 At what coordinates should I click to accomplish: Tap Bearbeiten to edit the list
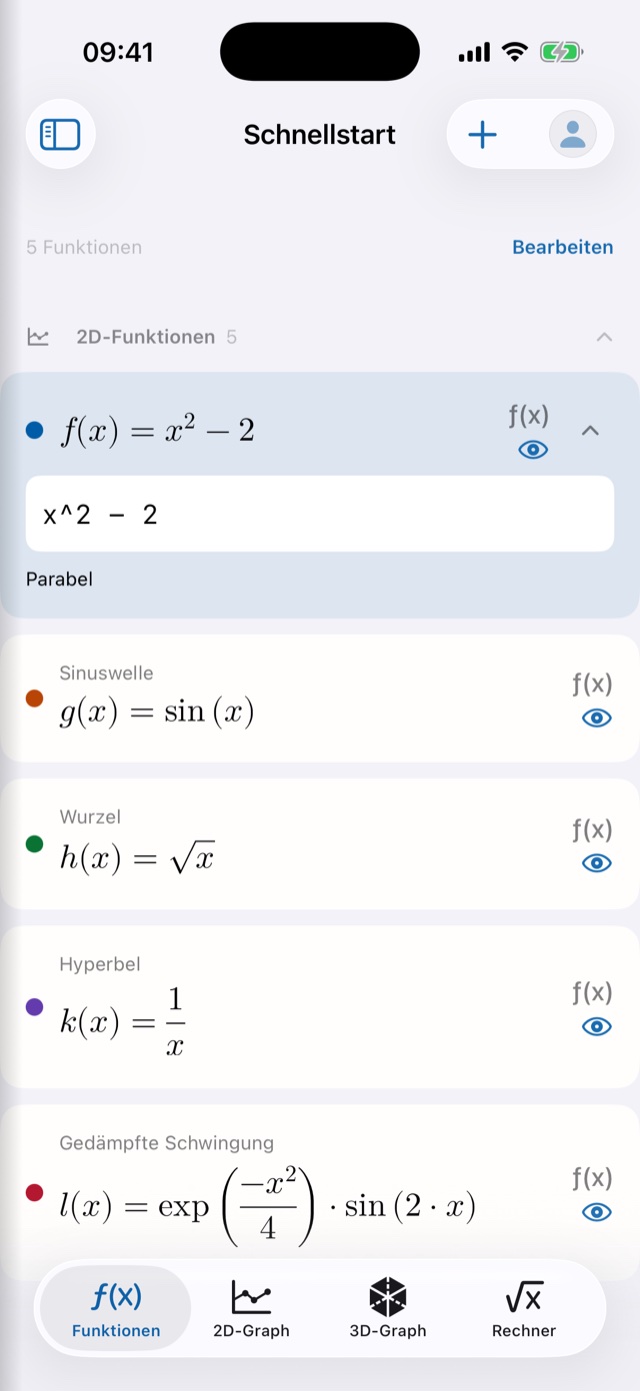click(x=562, y=247)
